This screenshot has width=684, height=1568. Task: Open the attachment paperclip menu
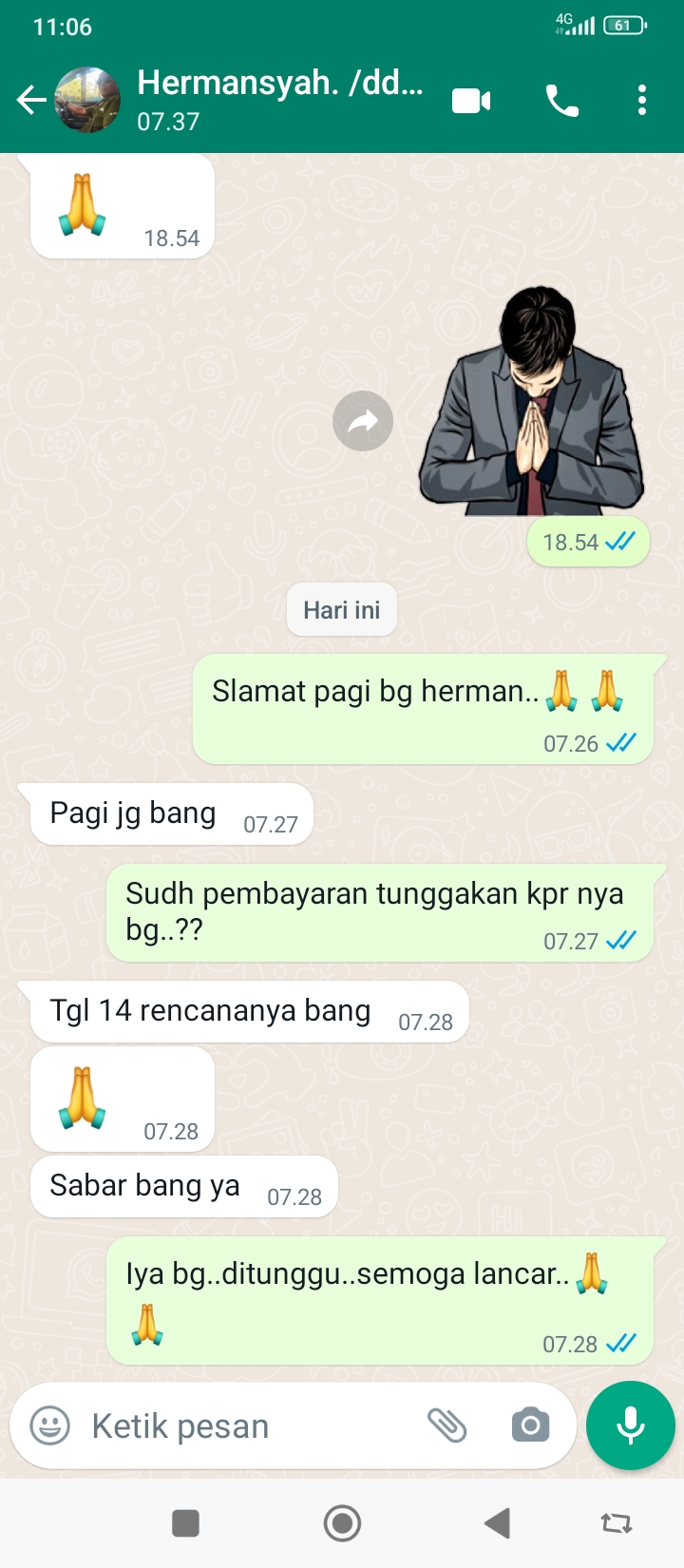(447, 1425)
